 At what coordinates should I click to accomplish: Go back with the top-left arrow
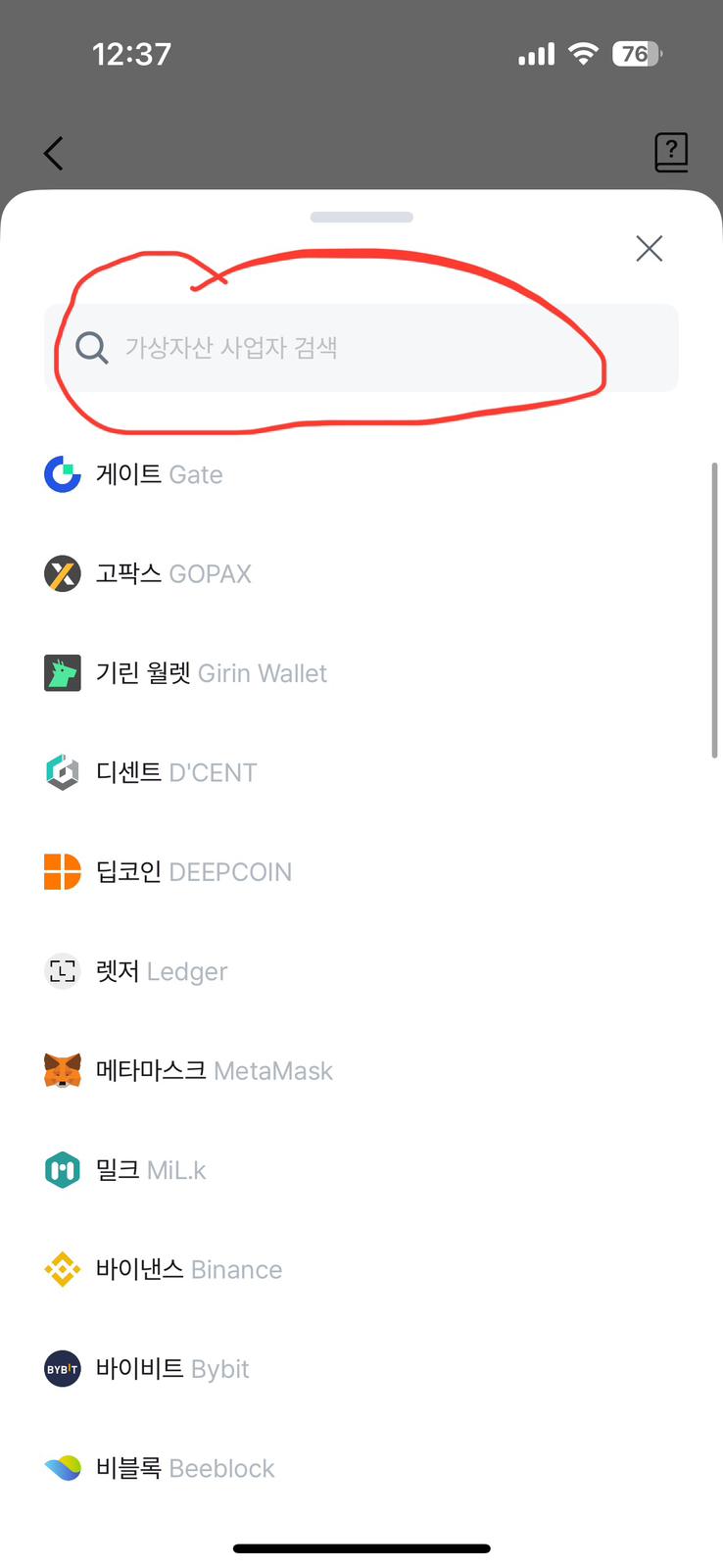pyautogui.click(x=54, y=153)
